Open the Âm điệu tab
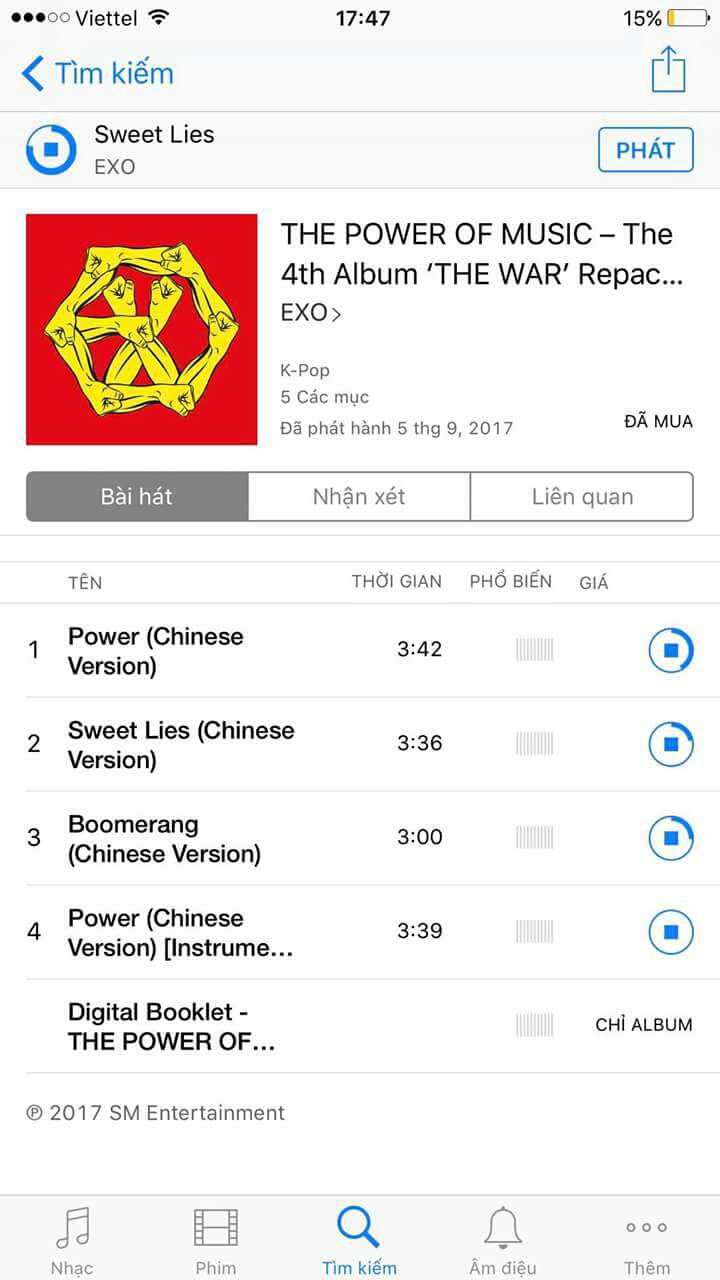The height and width of the screenshot is (1280, 720). click(503, 1240)
